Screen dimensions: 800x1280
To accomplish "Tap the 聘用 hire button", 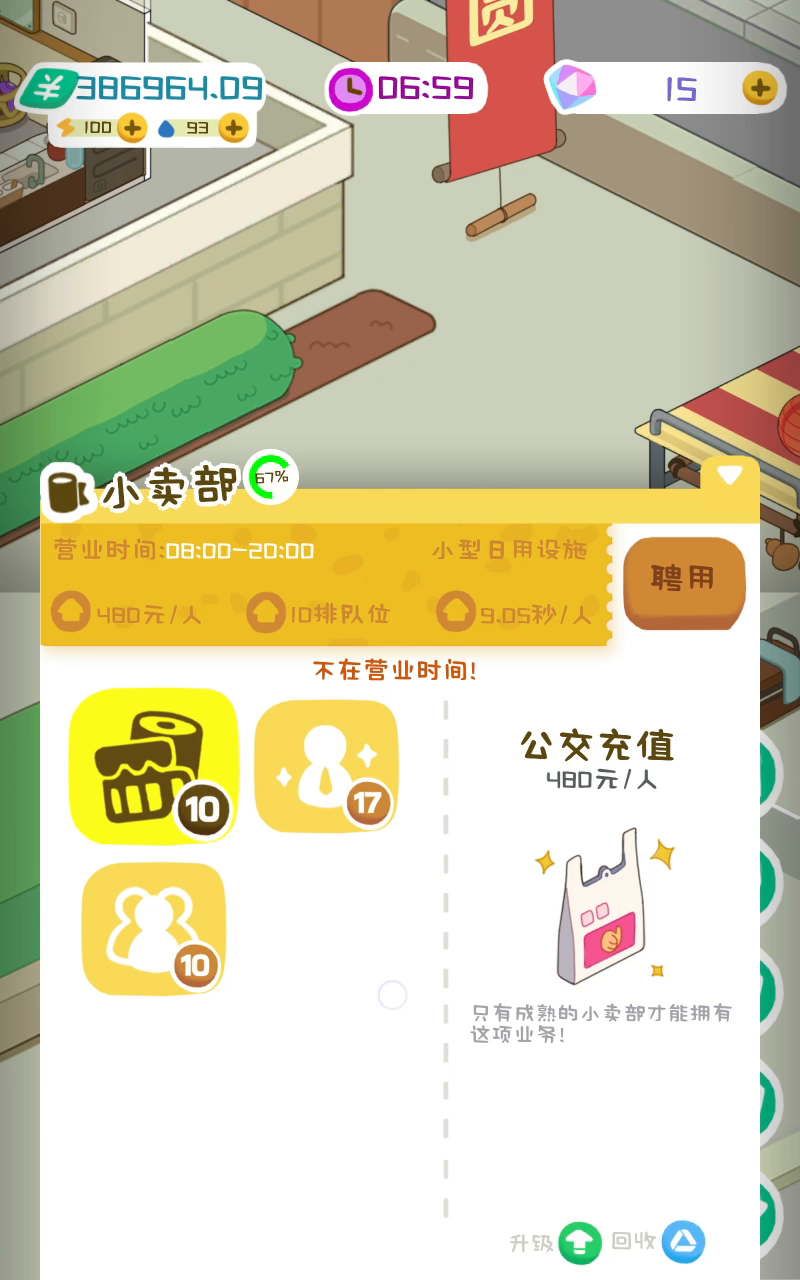I will click(x=685, y=582).
